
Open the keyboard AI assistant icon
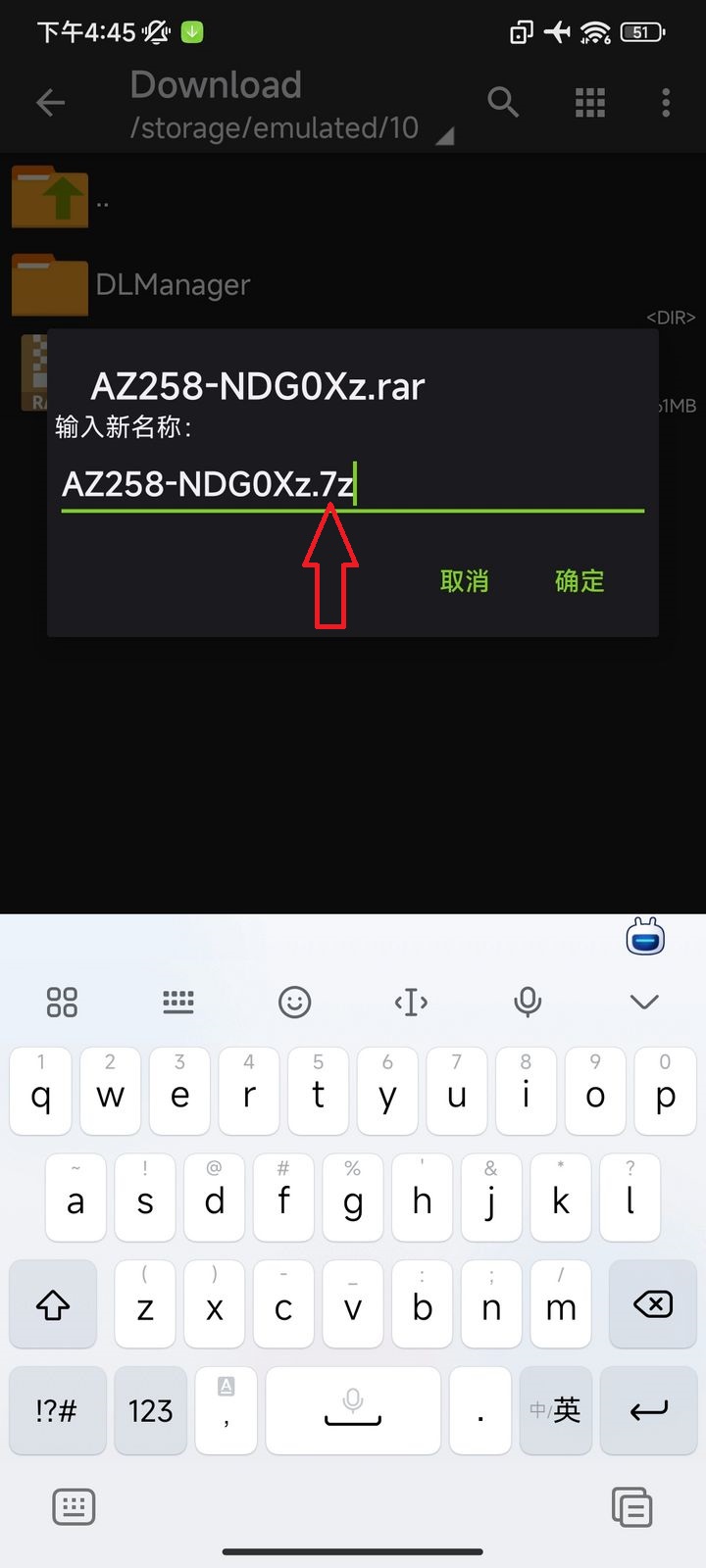pyautogui.click(x=645, y=938)
